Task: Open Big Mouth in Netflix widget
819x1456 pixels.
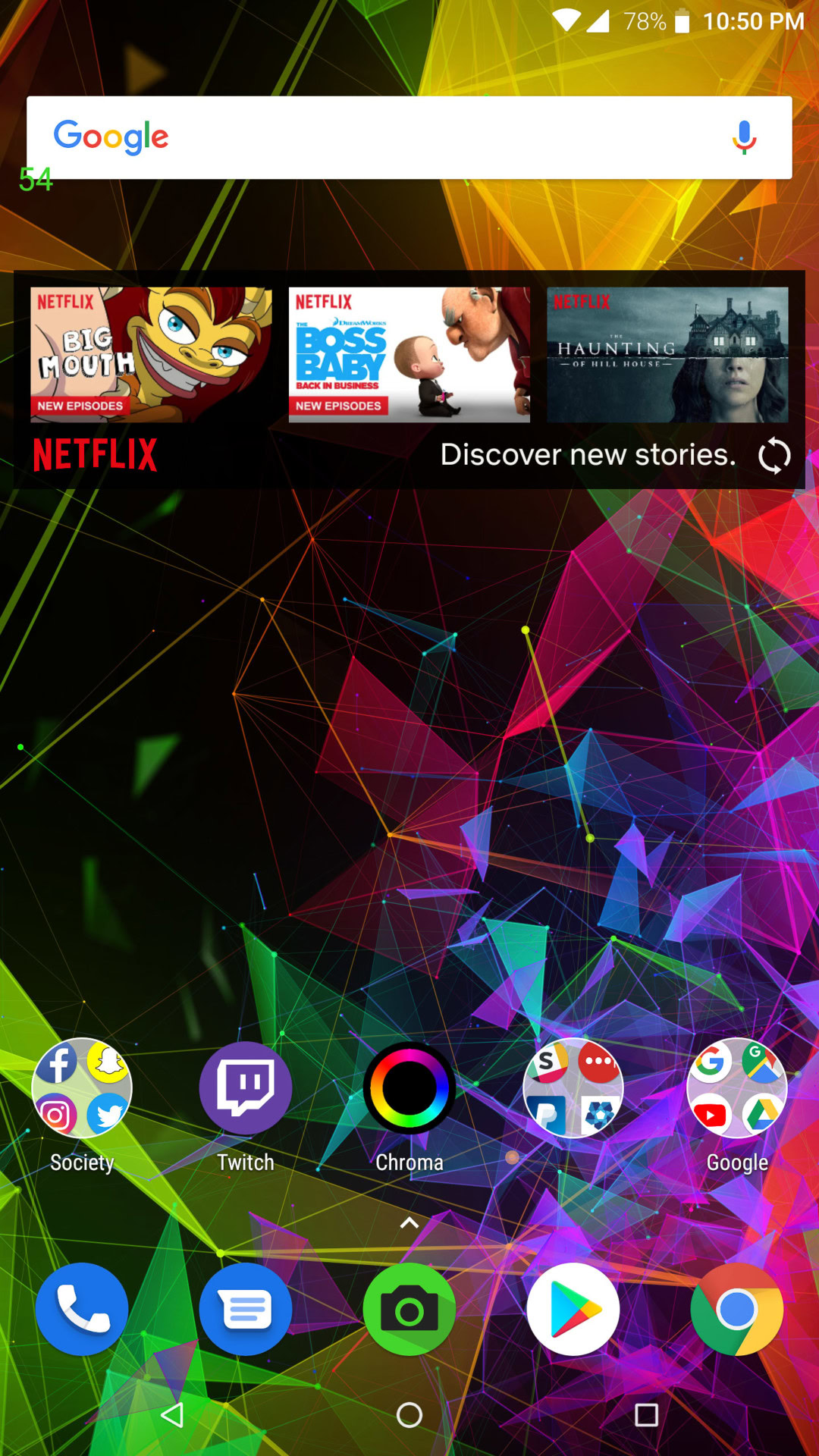Action: click(x=151, y=354)
